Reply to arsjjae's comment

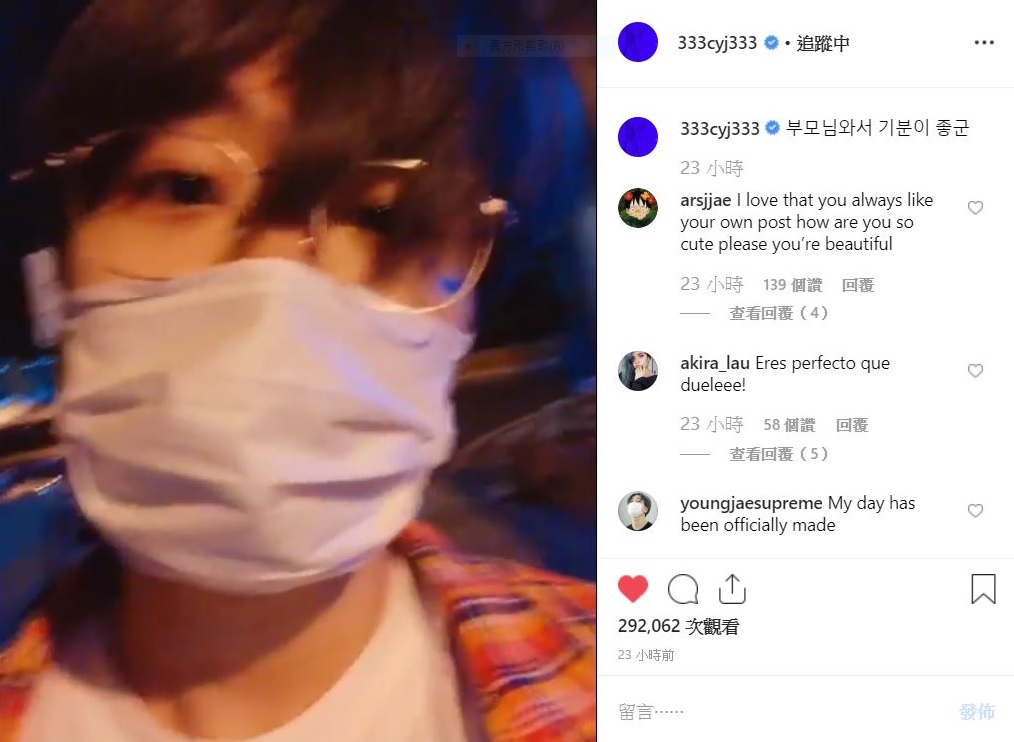857,285
